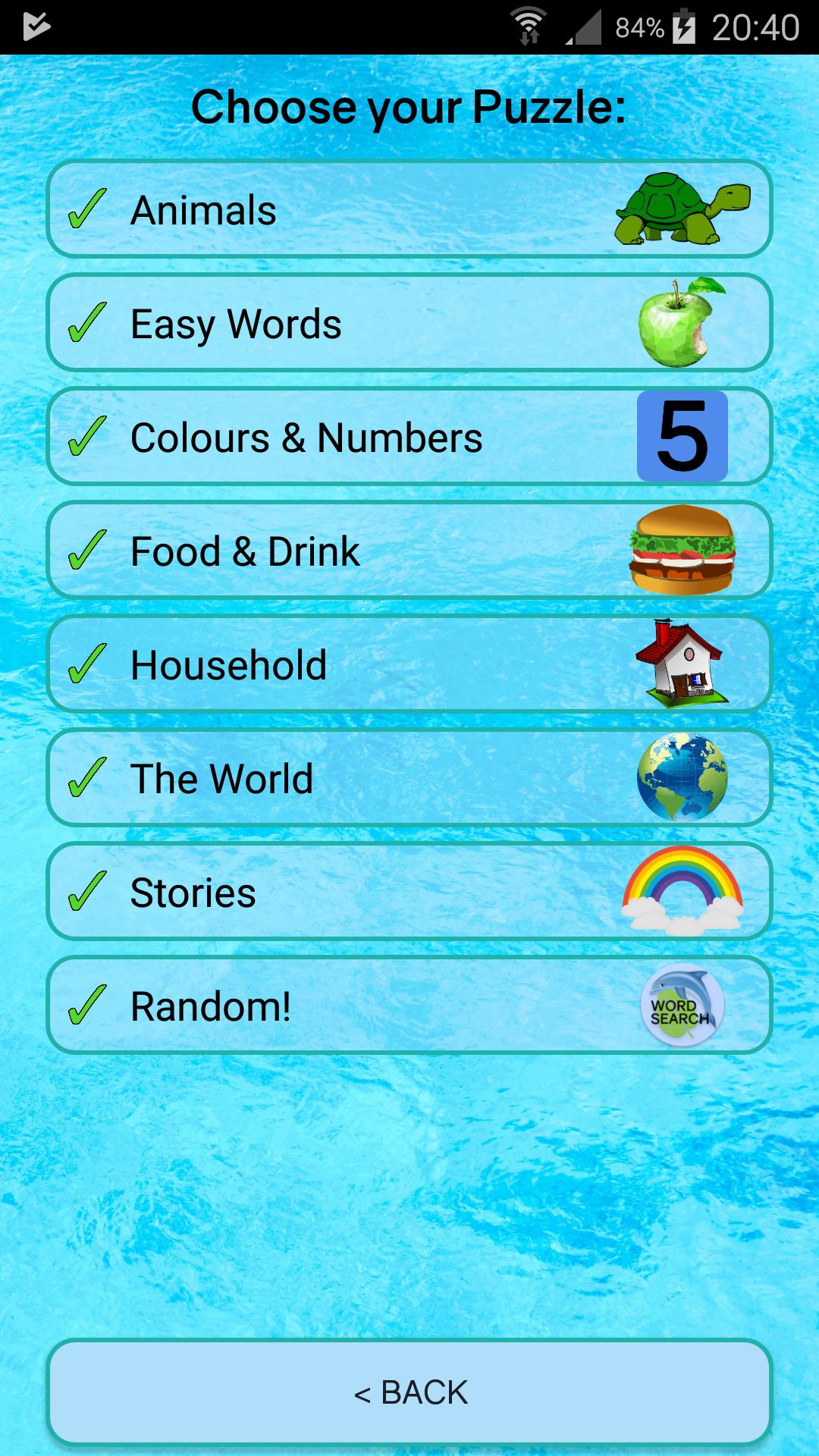819x1456 pixels.
Task: Select the globe icon next to The World
Action: (681, 777)
